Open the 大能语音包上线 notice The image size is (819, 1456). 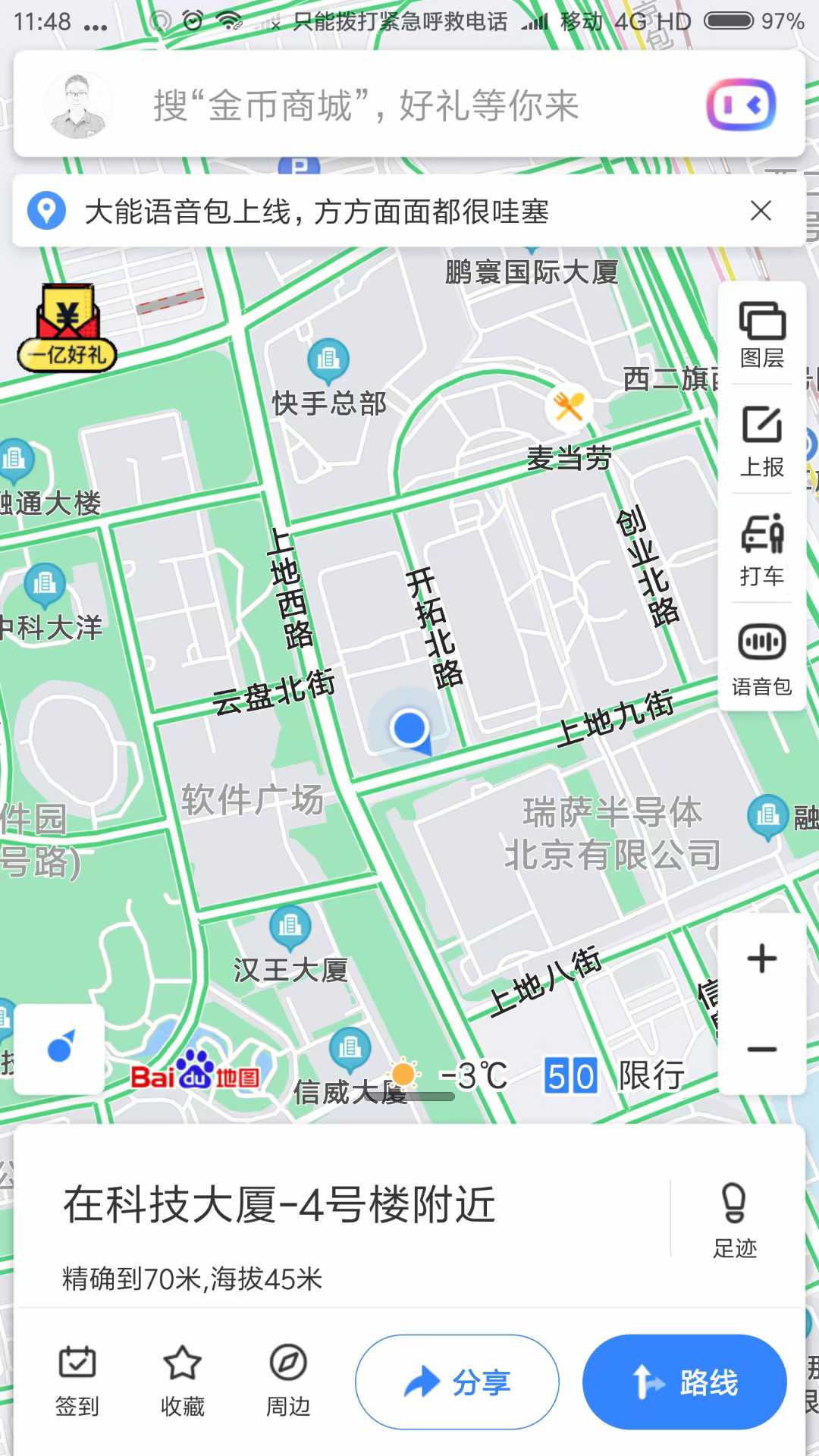317,212
